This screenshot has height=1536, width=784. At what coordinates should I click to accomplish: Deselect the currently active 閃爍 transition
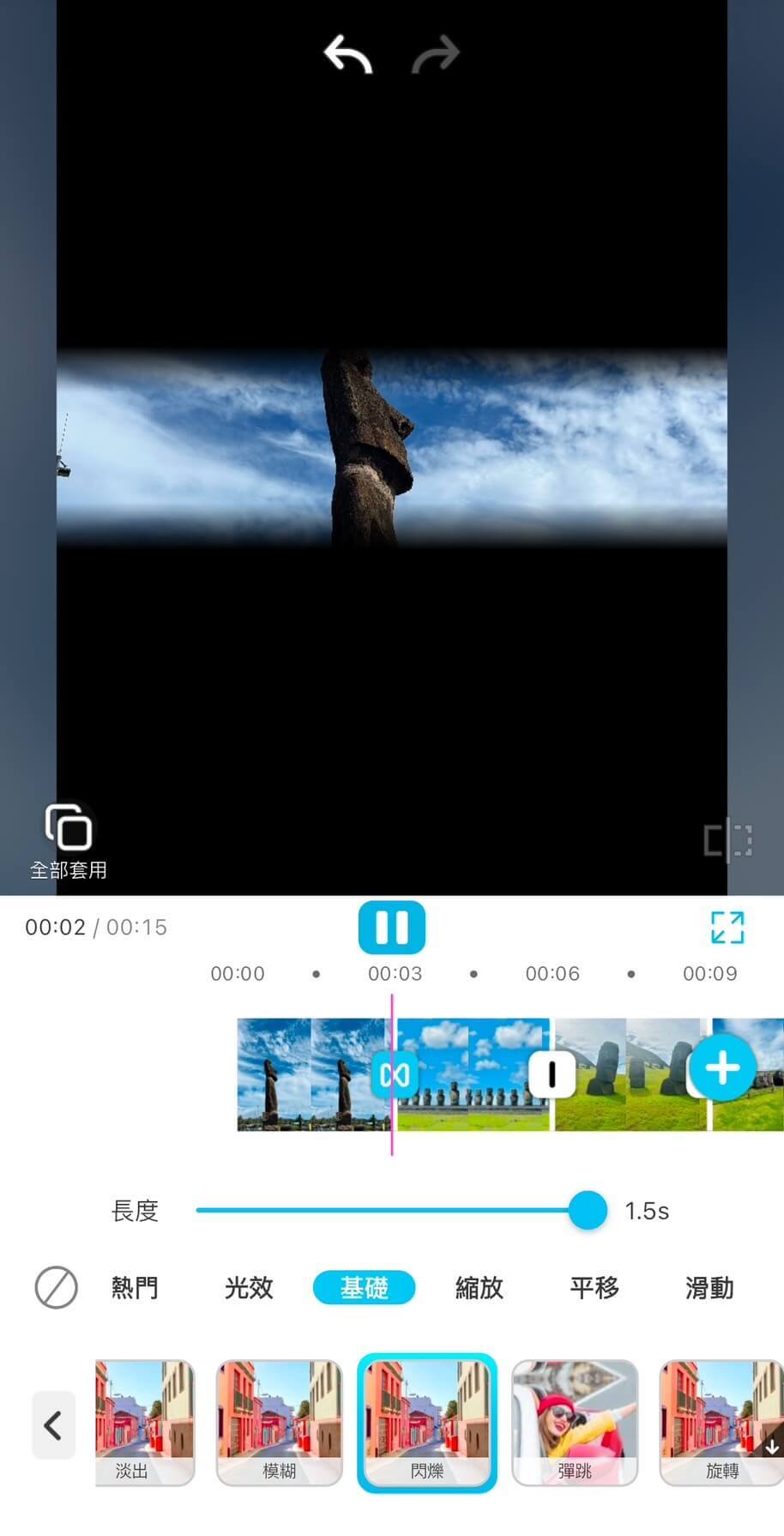coord(426,1422)
